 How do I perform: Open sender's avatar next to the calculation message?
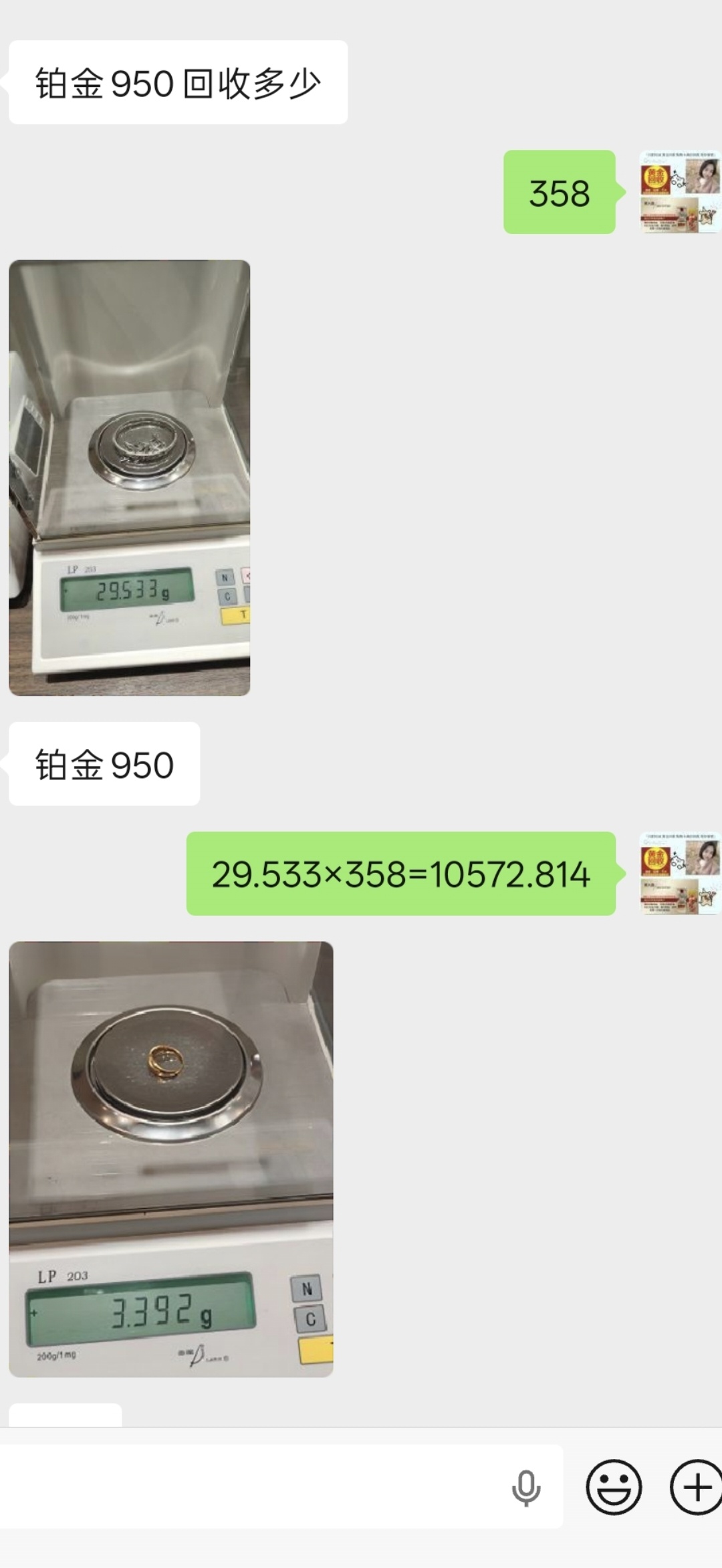coord(681,873)
